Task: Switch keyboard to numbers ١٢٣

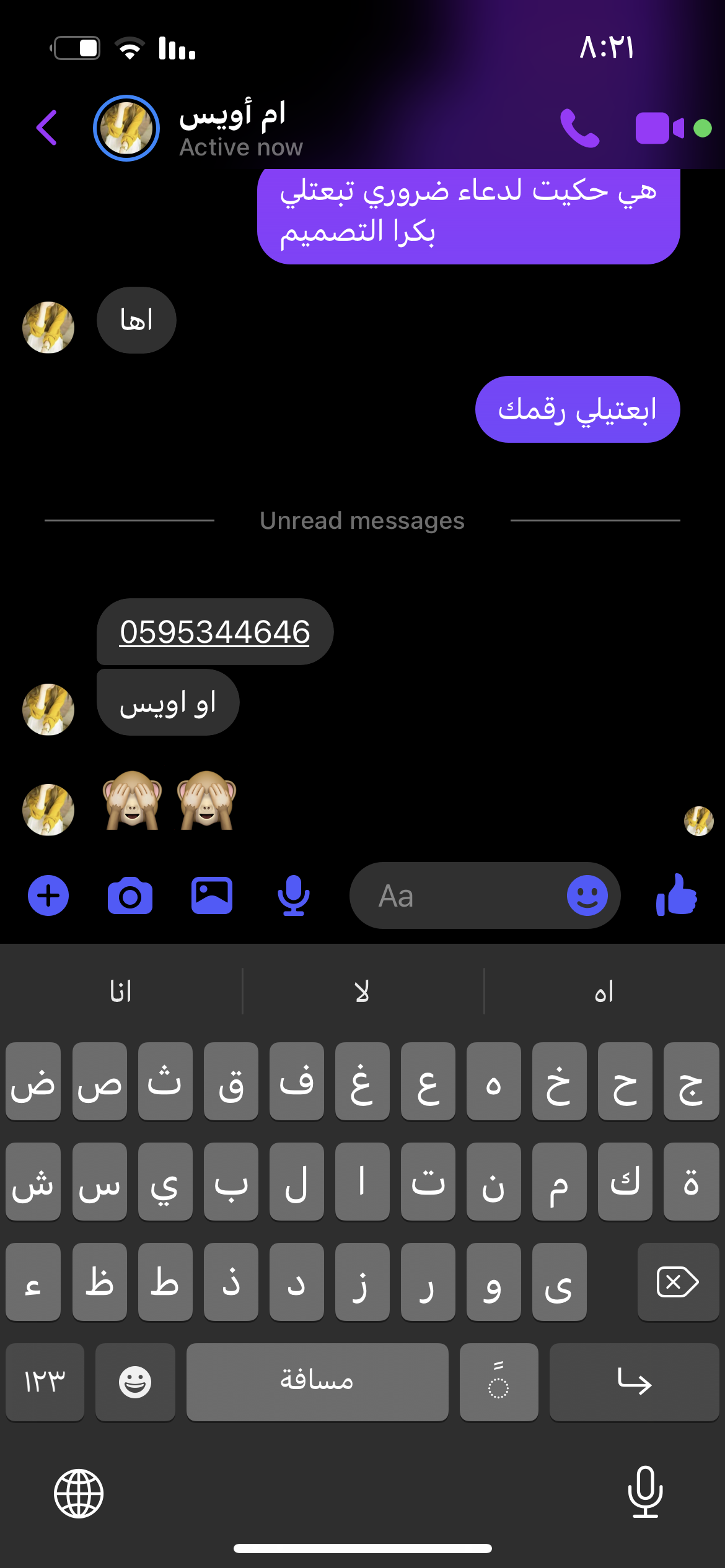Action: [x=45, y=1382]
